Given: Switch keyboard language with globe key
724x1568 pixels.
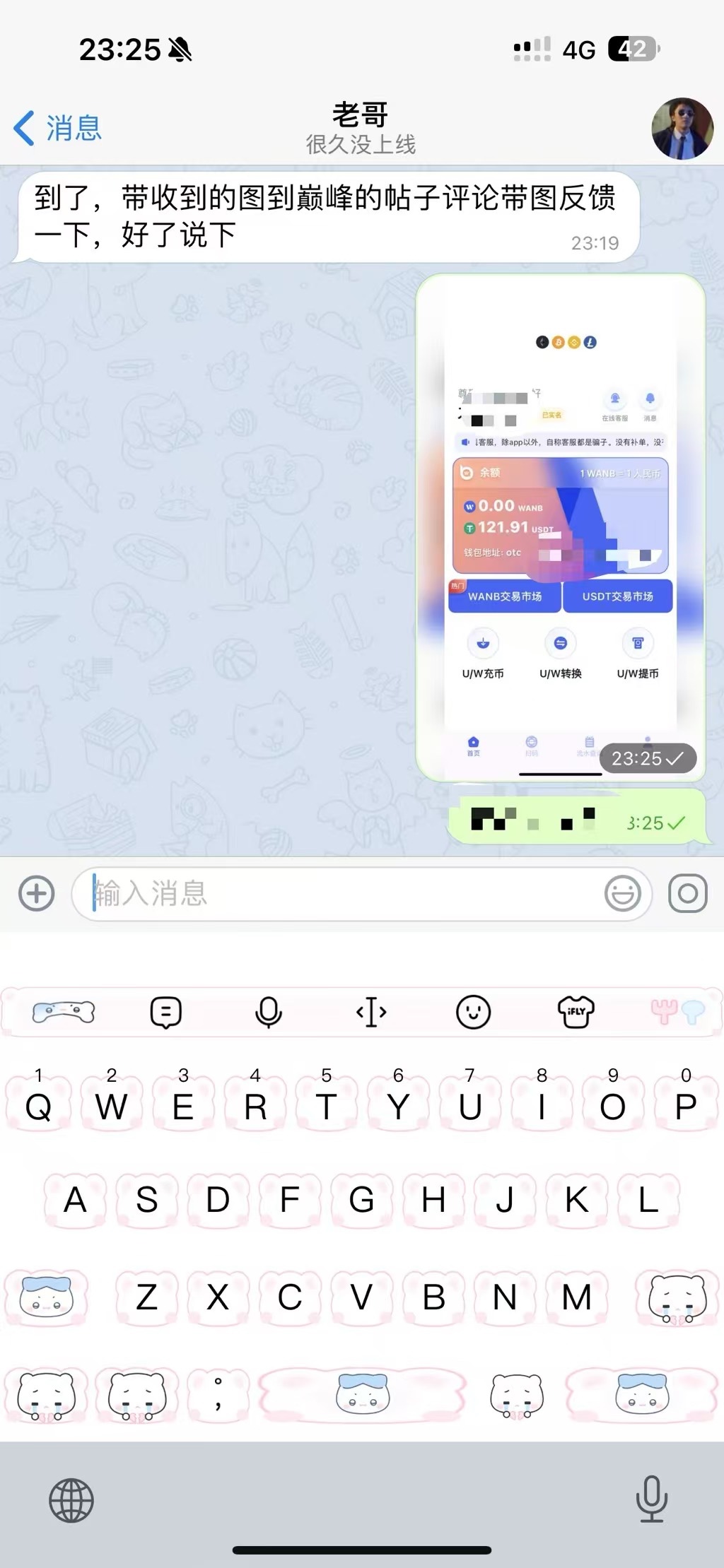Looking at the screenshot, I should pos(71,1500).
